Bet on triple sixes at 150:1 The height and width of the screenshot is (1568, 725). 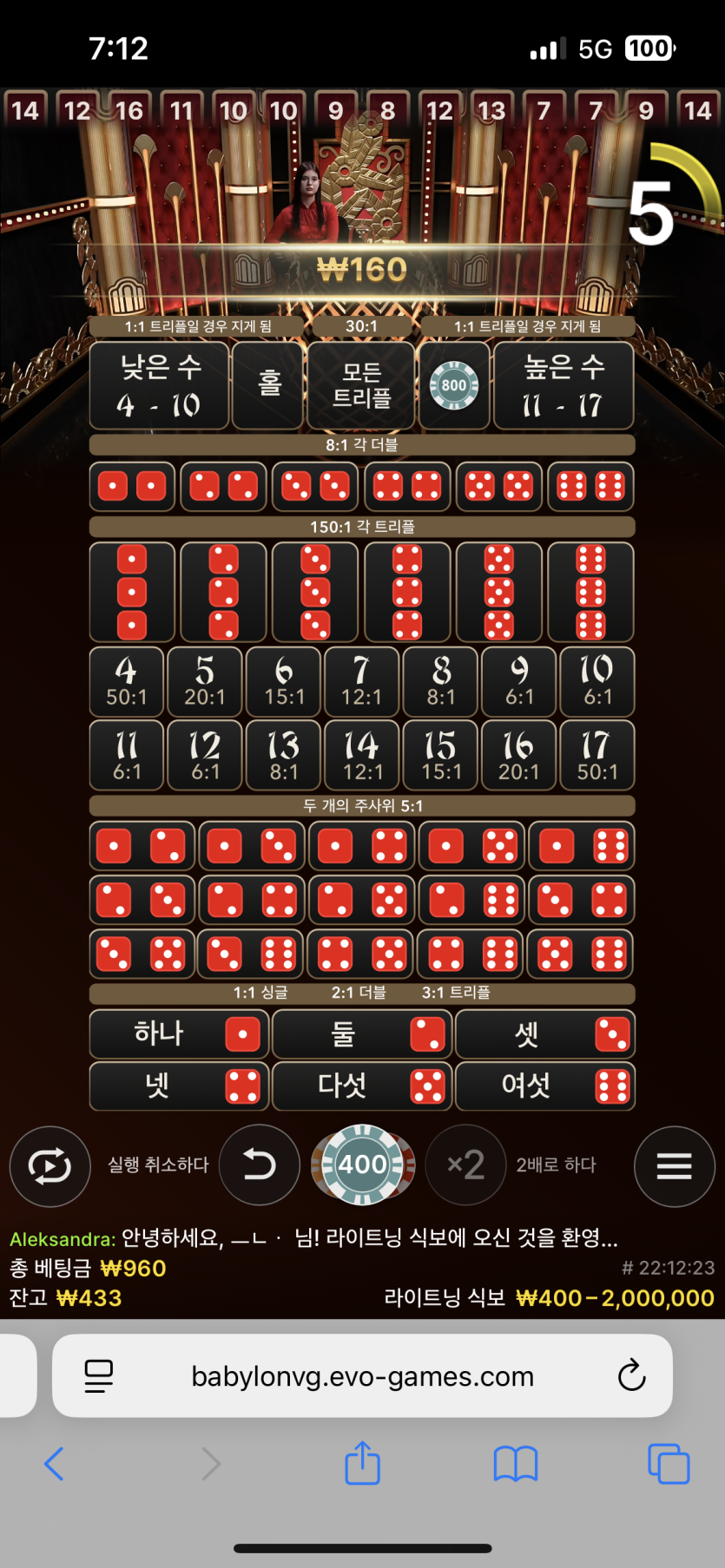[590, 592]
